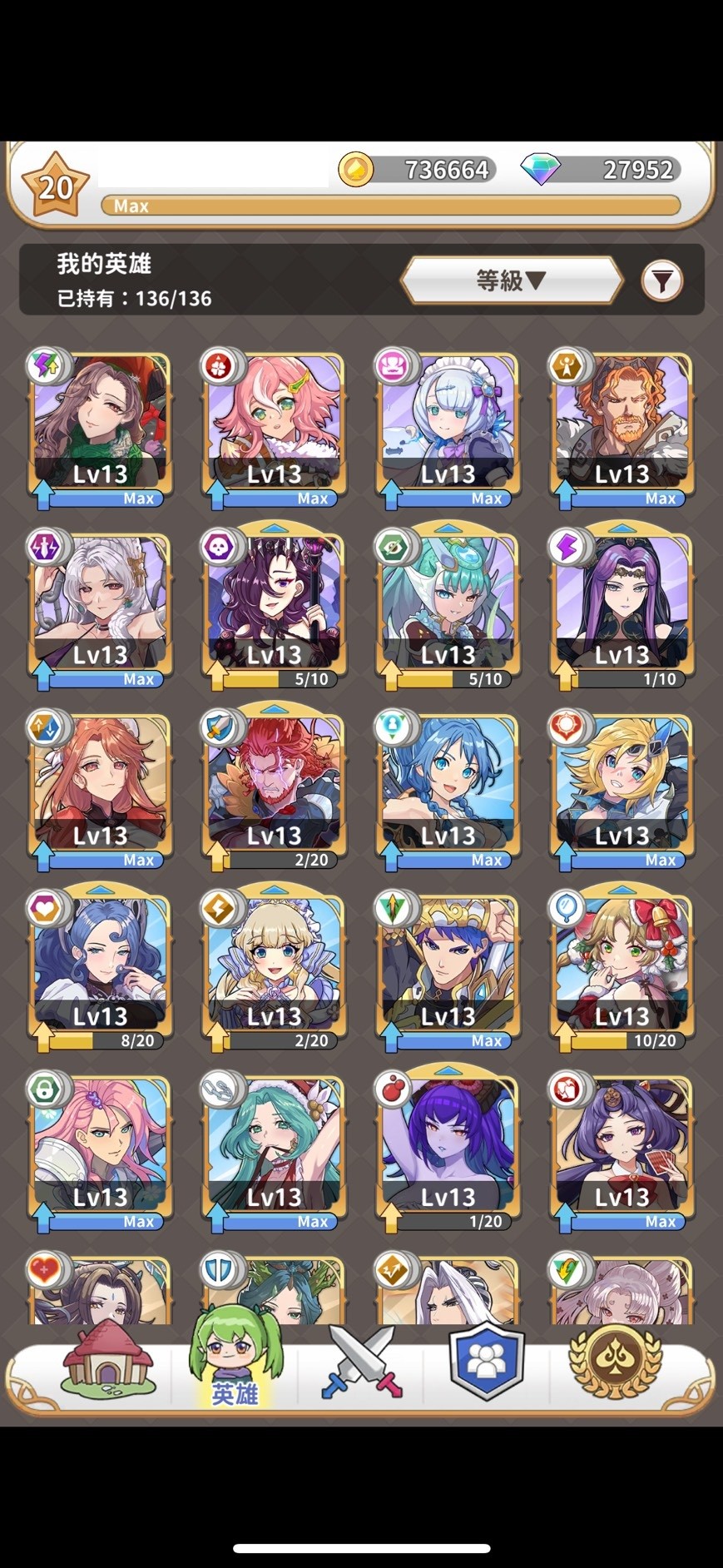Open the dark-haired skull-icon hero with 5/10

pos(274,606)
